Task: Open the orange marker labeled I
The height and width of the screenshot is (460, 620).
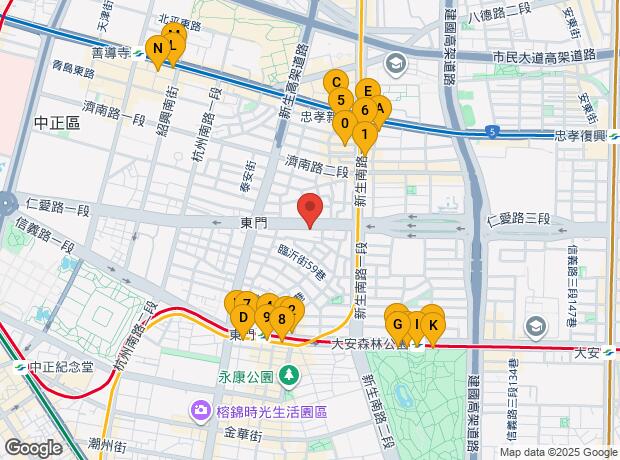Action: (x=415, y=324)
